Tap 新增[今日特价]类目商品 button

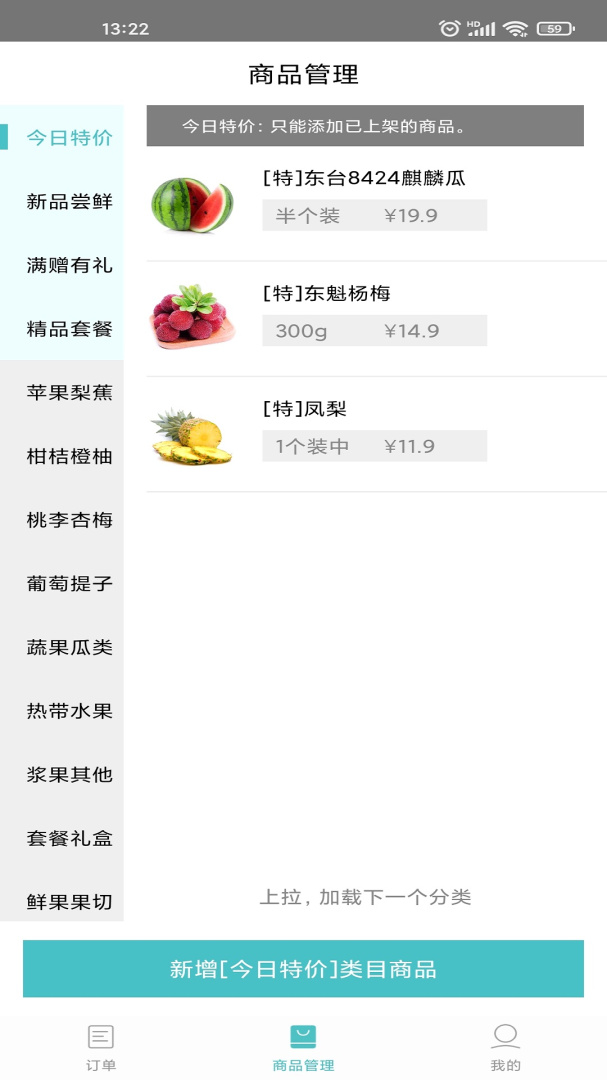click(303, 969)
